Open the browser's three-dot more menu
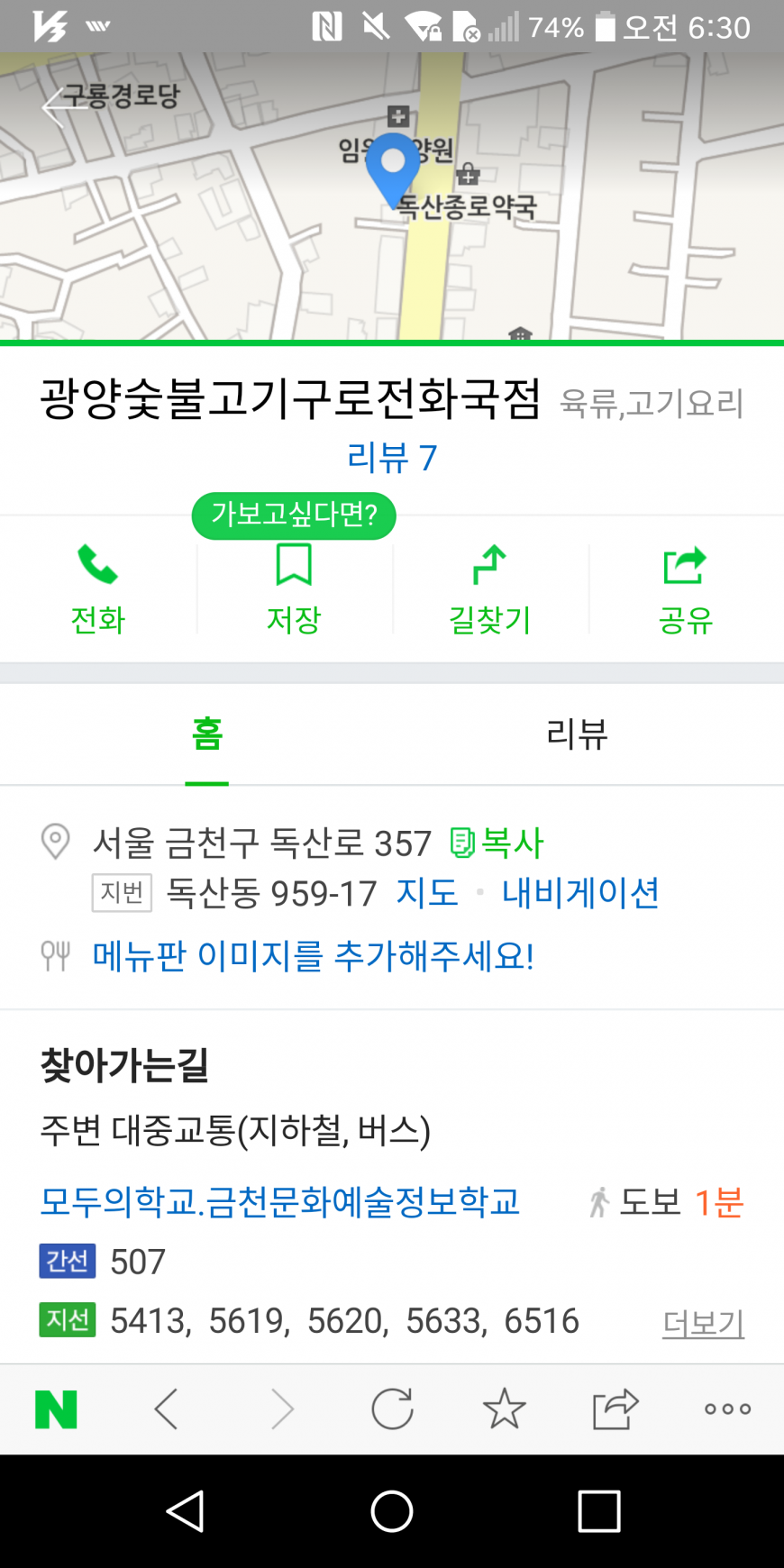Screen dimensions: 784x1568 [727, 1409]
